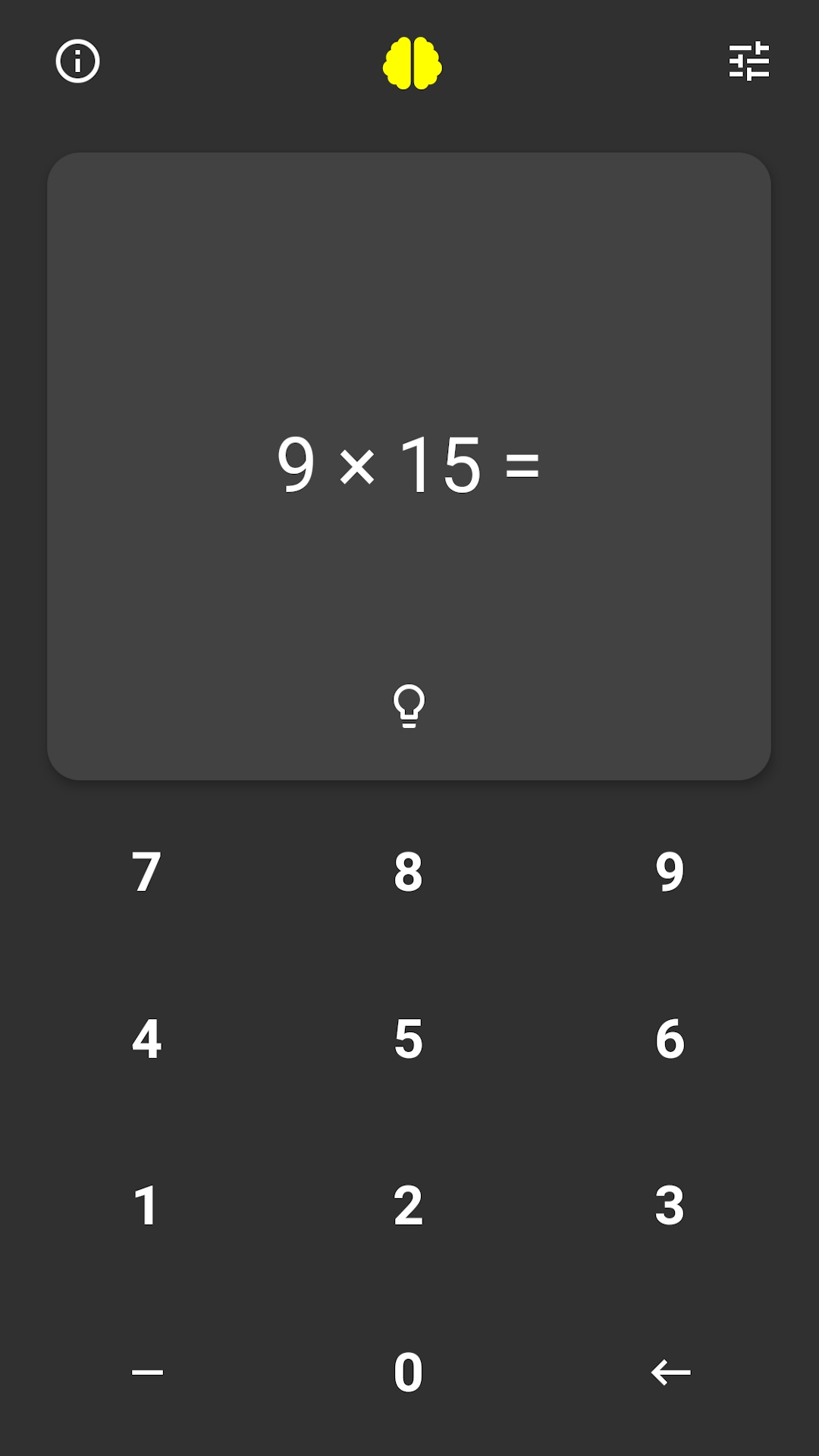Enter digit 0 on the keypad

click(408, 1373)
